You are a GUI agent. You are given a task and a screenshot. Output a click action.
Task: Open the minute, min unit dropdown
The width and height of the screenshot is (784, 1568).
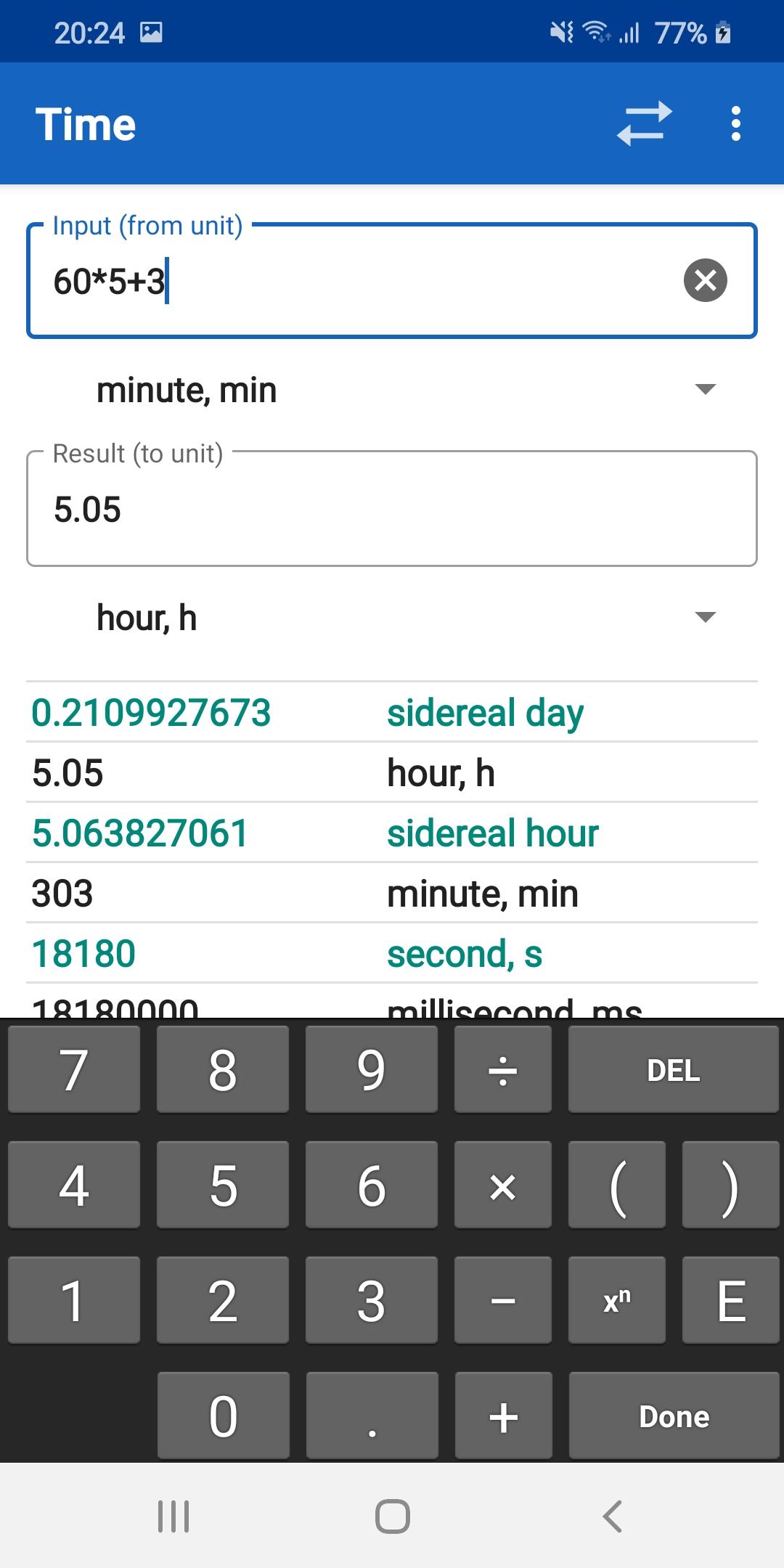[x=405, y=390]
